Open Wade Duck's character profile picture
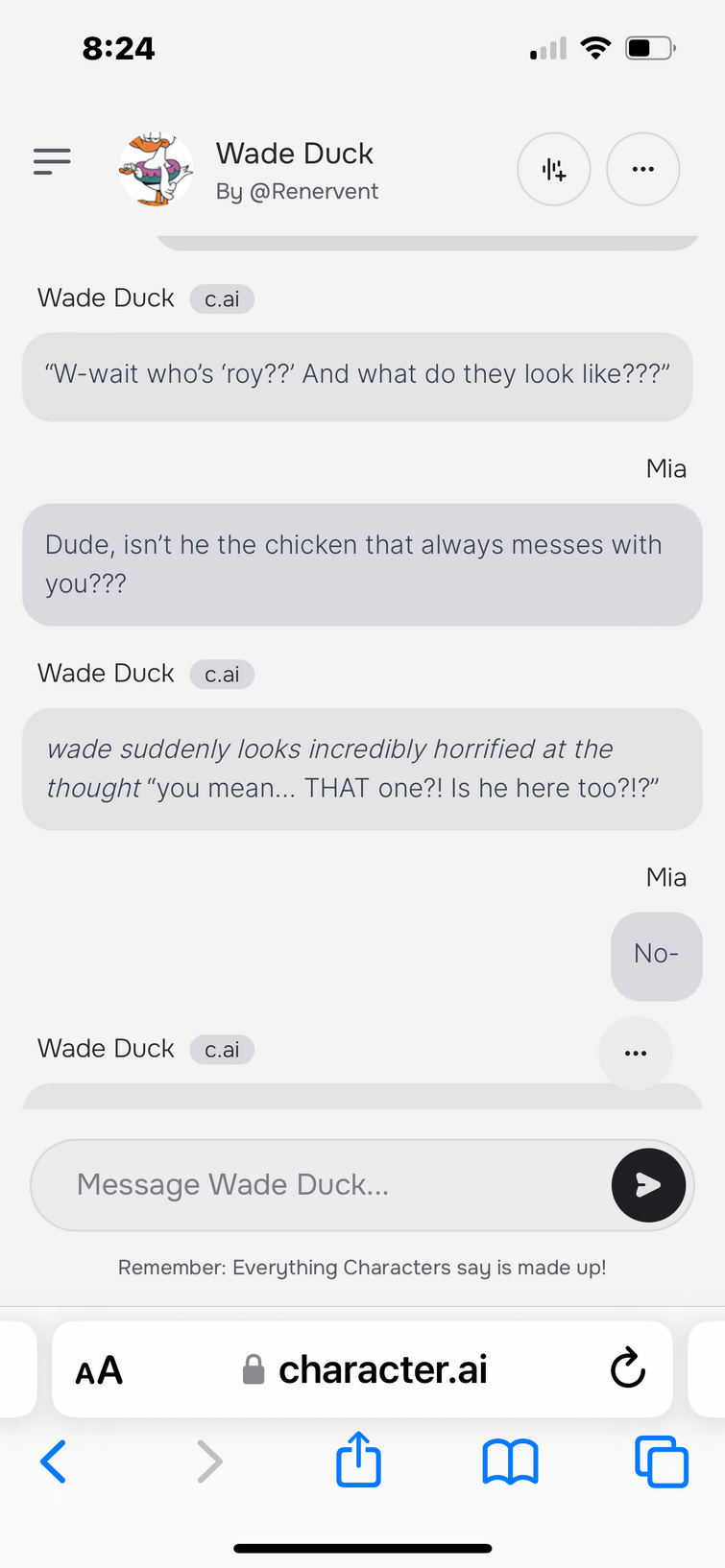 click(157, 169)
